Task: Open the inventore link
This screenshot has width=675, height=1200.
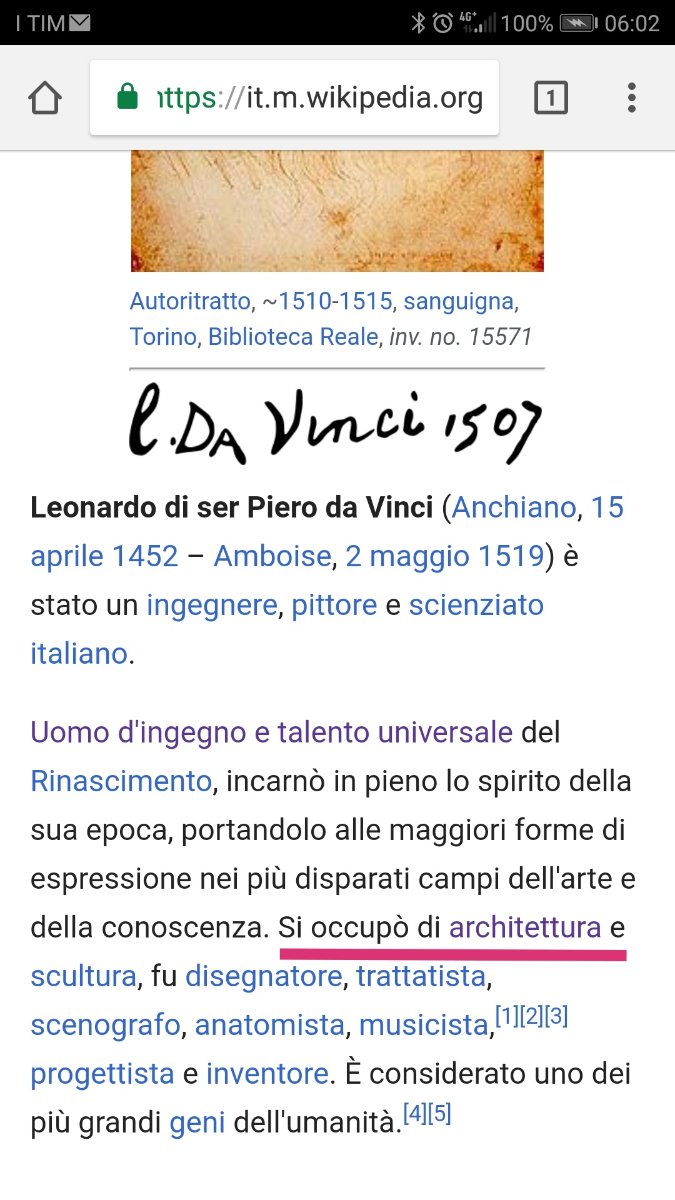Action: coord(267,1074)
